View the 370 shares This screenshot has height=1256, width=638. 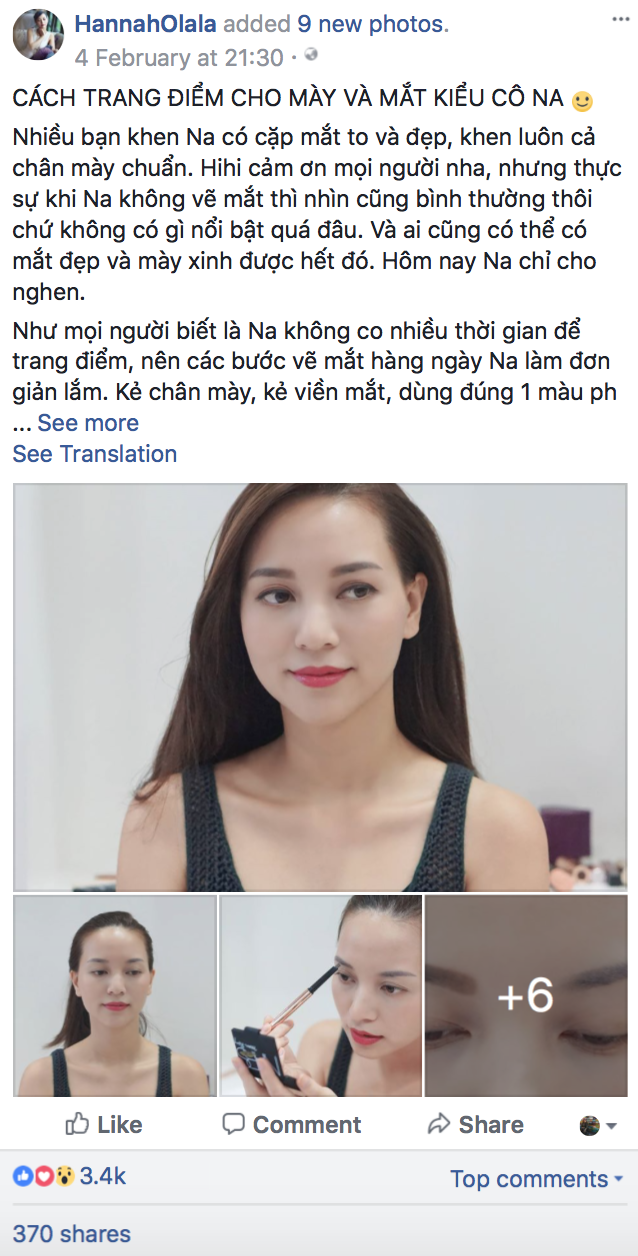[x=71, y=1234]
